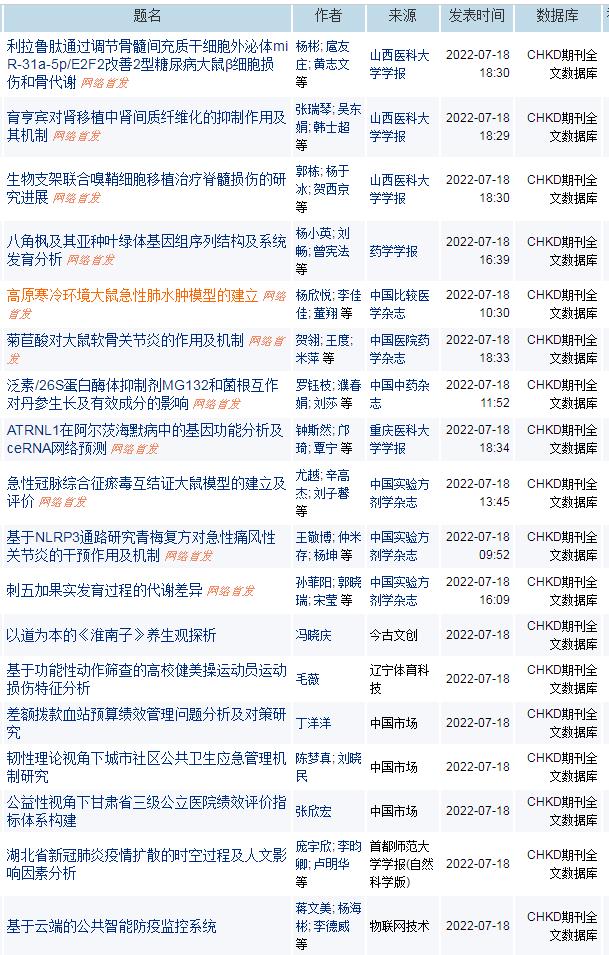This screenshot has height=955, width=609.
Task: Open article 高原寒冷环境大鼠急性肺水肿模型的建立
Action: tap(132, 296)
